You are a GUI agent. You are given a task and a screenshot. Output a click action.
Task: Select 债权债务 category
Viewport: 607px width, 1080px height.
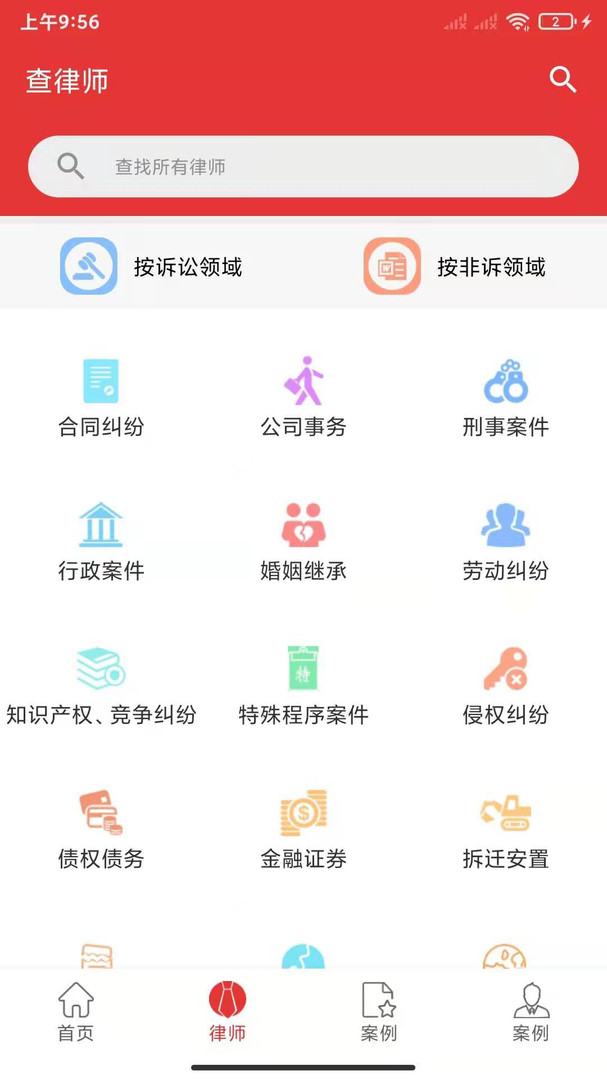pos(101,830)
